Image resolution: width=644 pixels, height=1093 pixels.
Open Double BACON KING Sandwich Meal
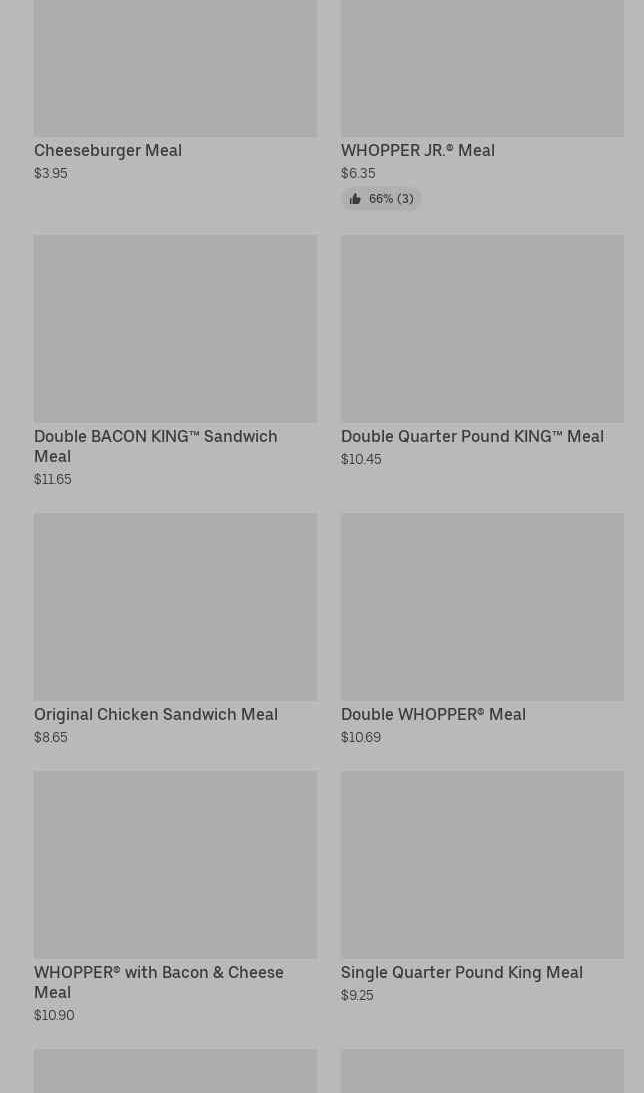tap(175, 361)
